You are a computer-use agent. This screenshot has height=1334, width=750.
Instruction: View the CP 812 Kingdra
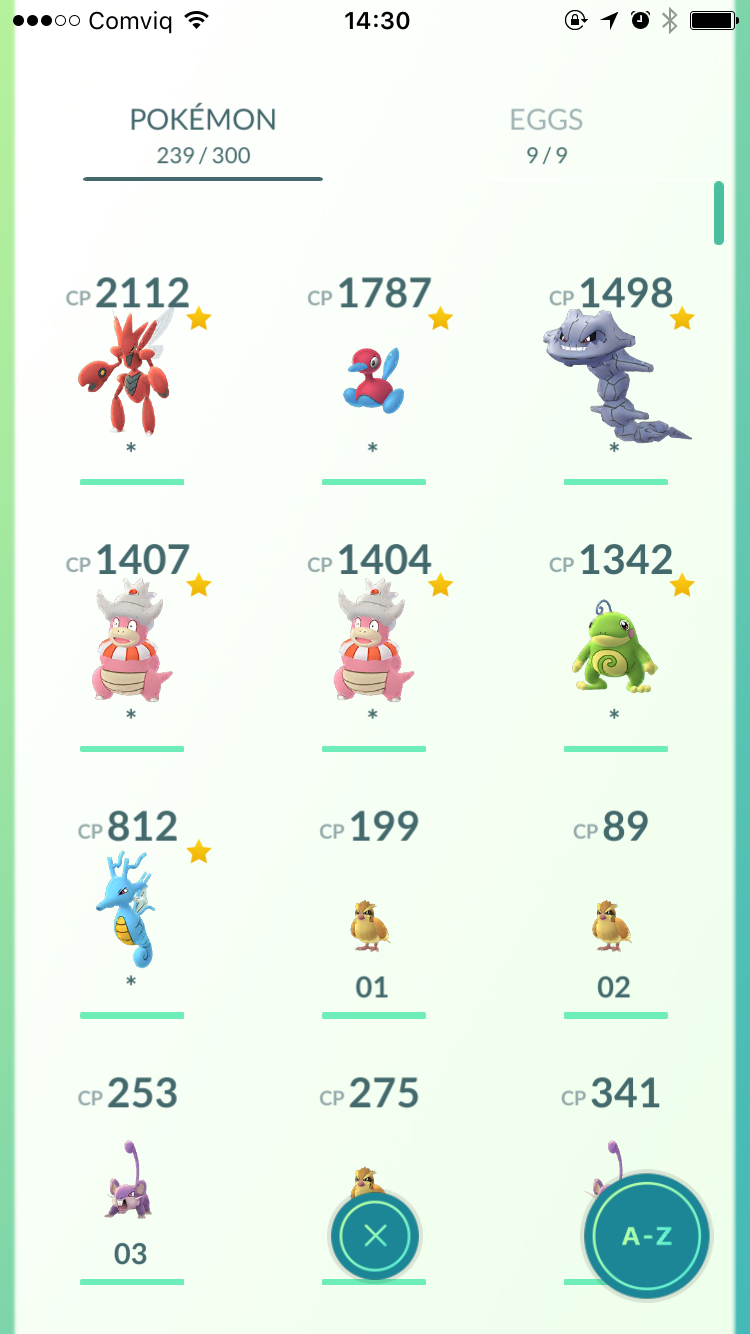(x=132, y=913)
